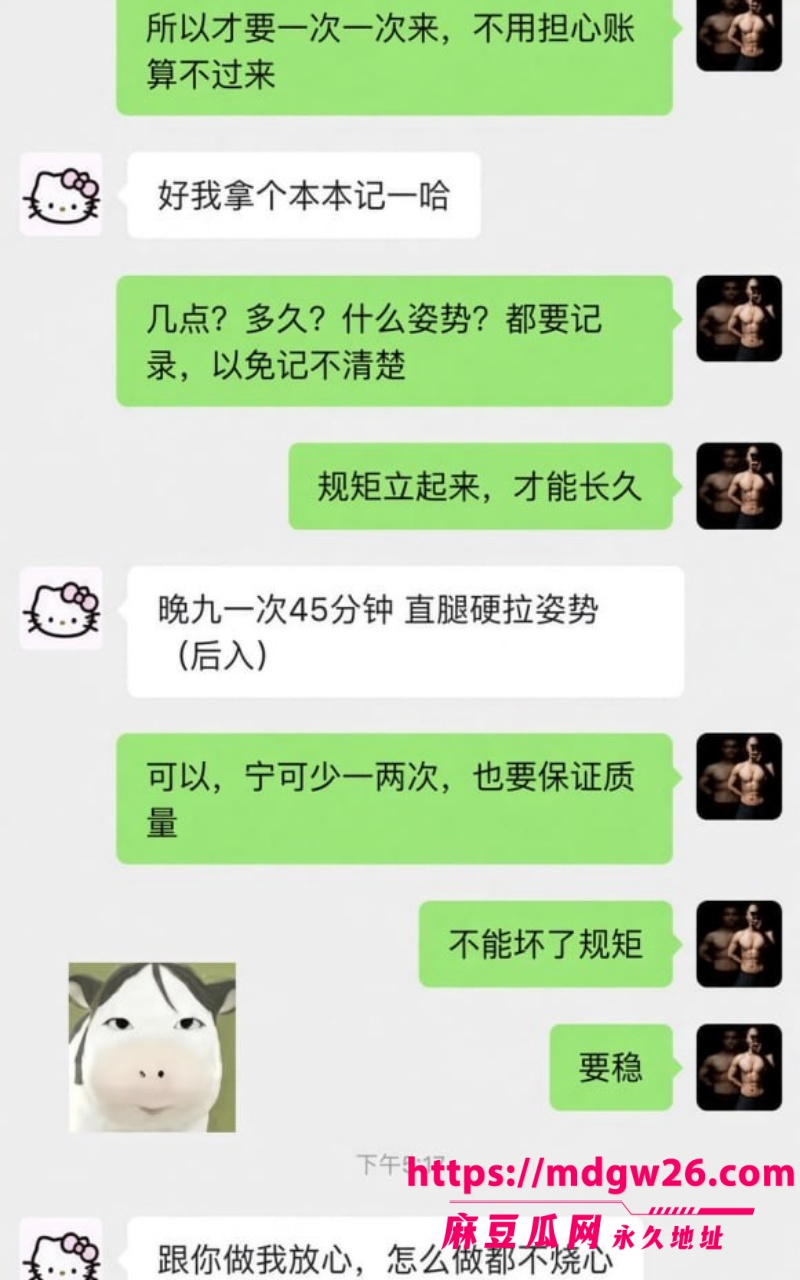Open sender avatar beside 规矩立起来，才能长久
800x1280 pixels.
point(739,486)
